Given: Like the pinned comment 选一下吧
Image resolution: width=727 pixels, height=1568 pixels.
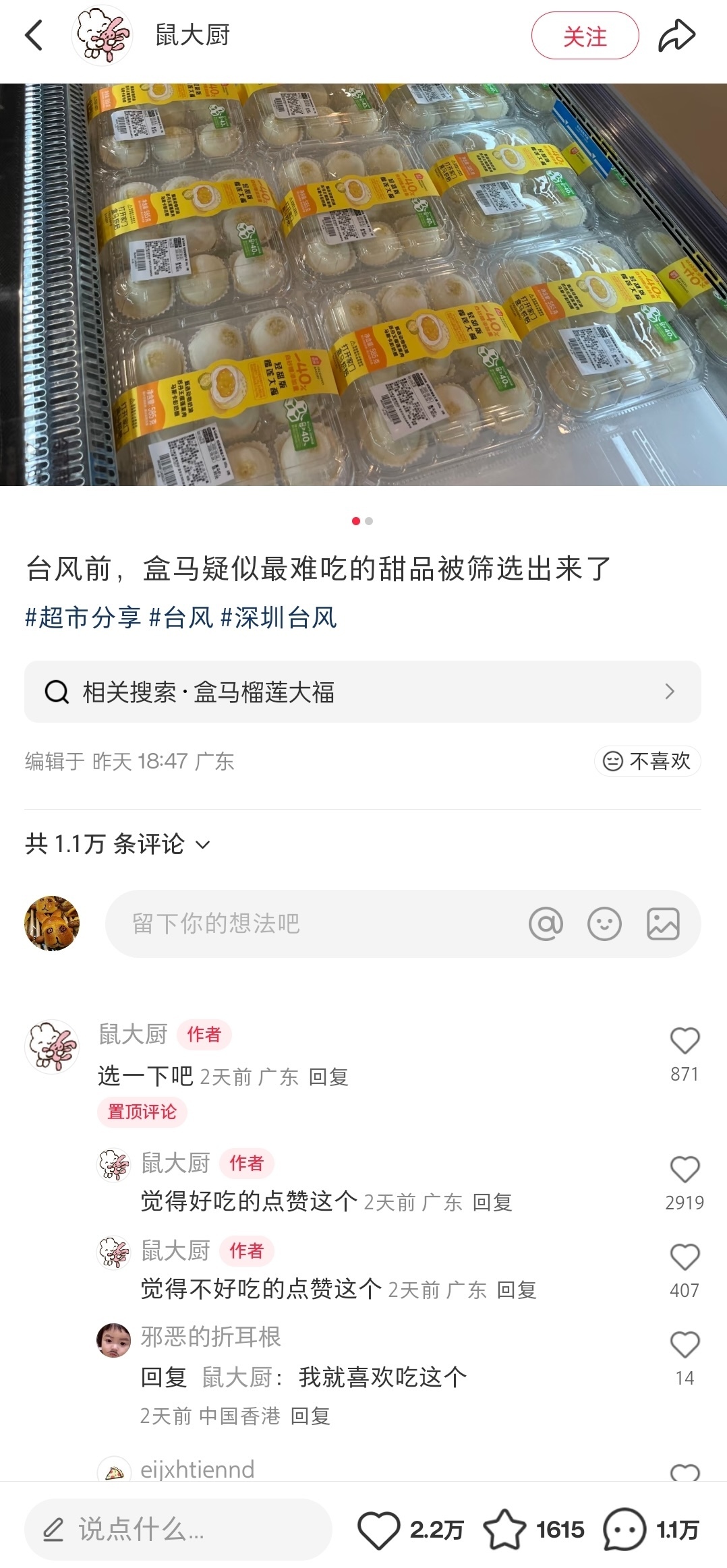Looking at the screenshot, I should (x=685, y=1041).
